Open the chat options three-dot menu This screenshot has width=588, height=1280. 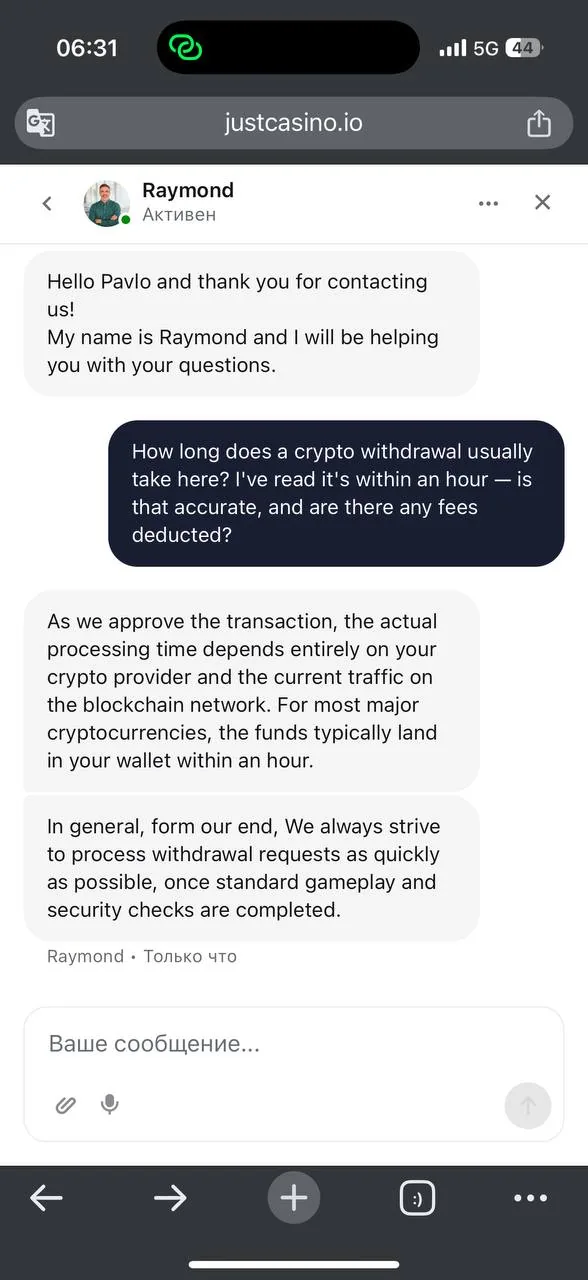pyautogui.click(x=488, y=203)
